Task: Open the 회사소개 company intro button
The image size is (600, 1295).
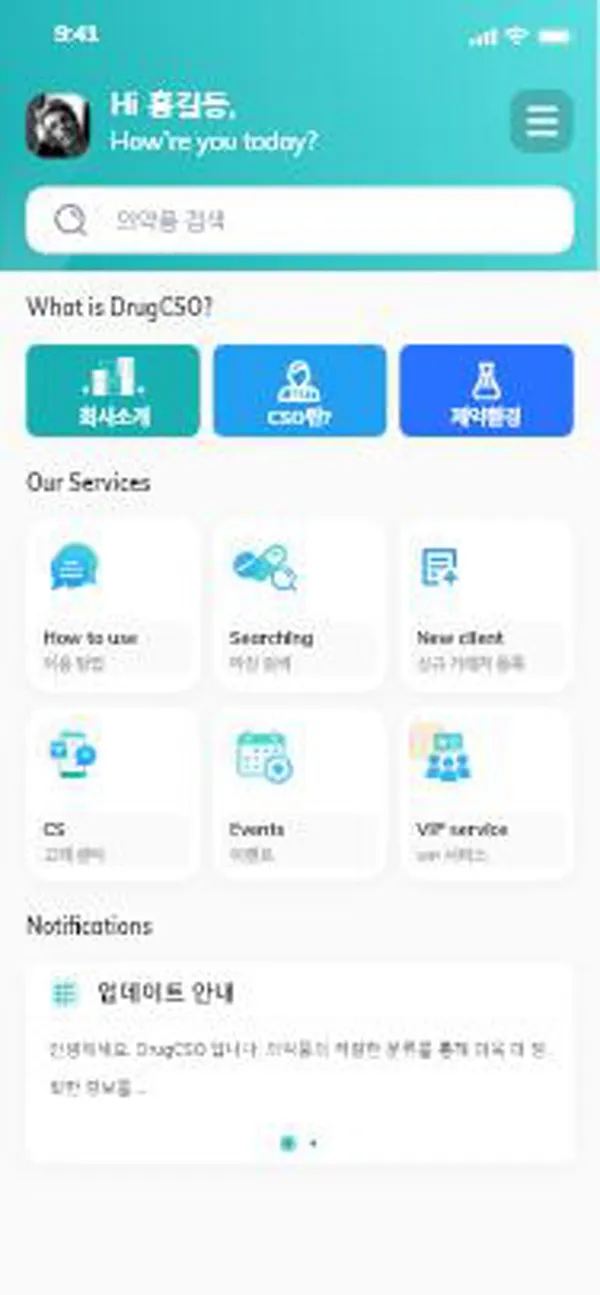Action: coord(113,391)
